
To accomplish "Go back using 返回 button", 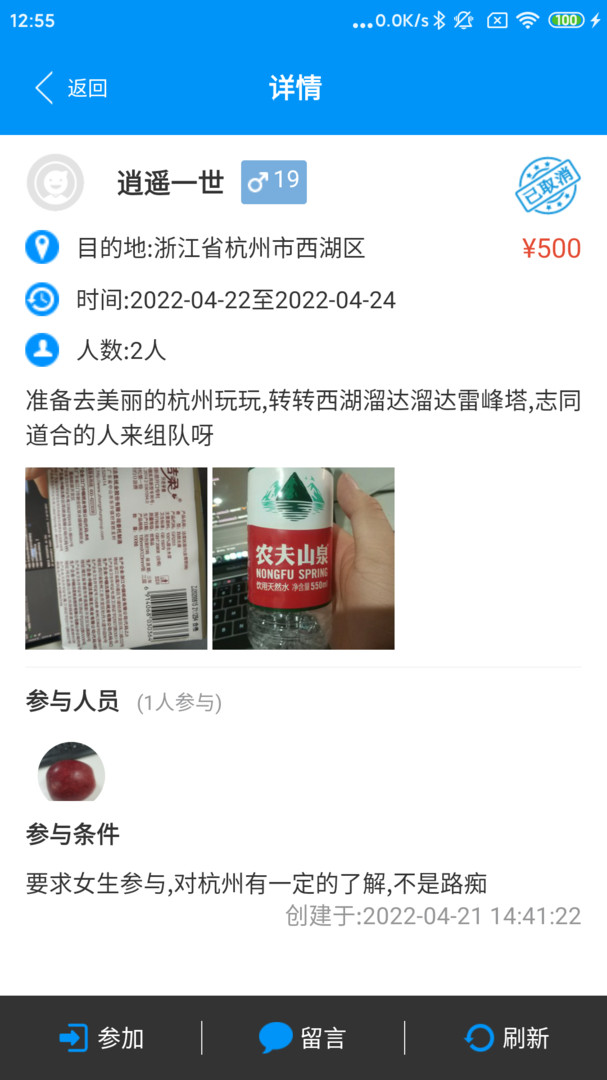I will point(70,88).
